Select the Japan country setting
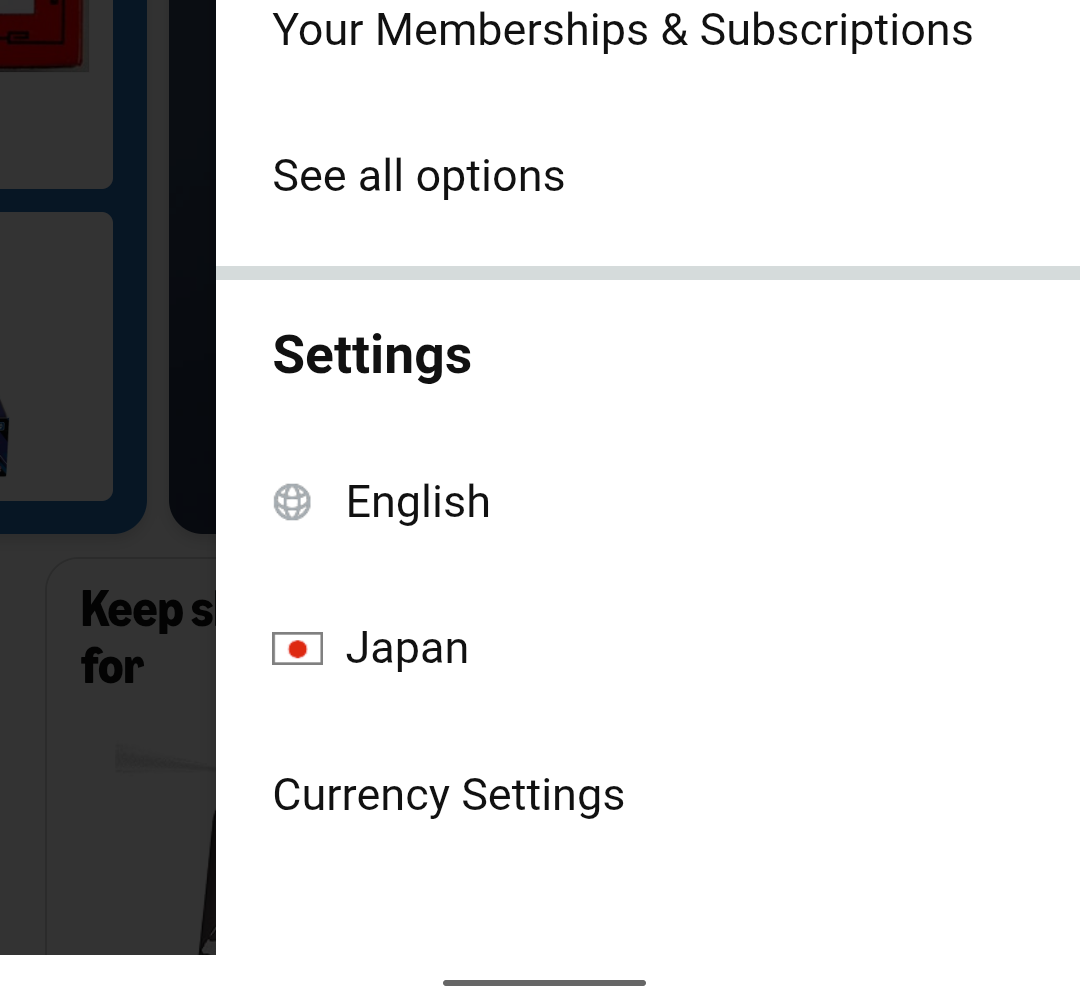Viewport: 1080px width, 1000px height. [x=406, y=649]
